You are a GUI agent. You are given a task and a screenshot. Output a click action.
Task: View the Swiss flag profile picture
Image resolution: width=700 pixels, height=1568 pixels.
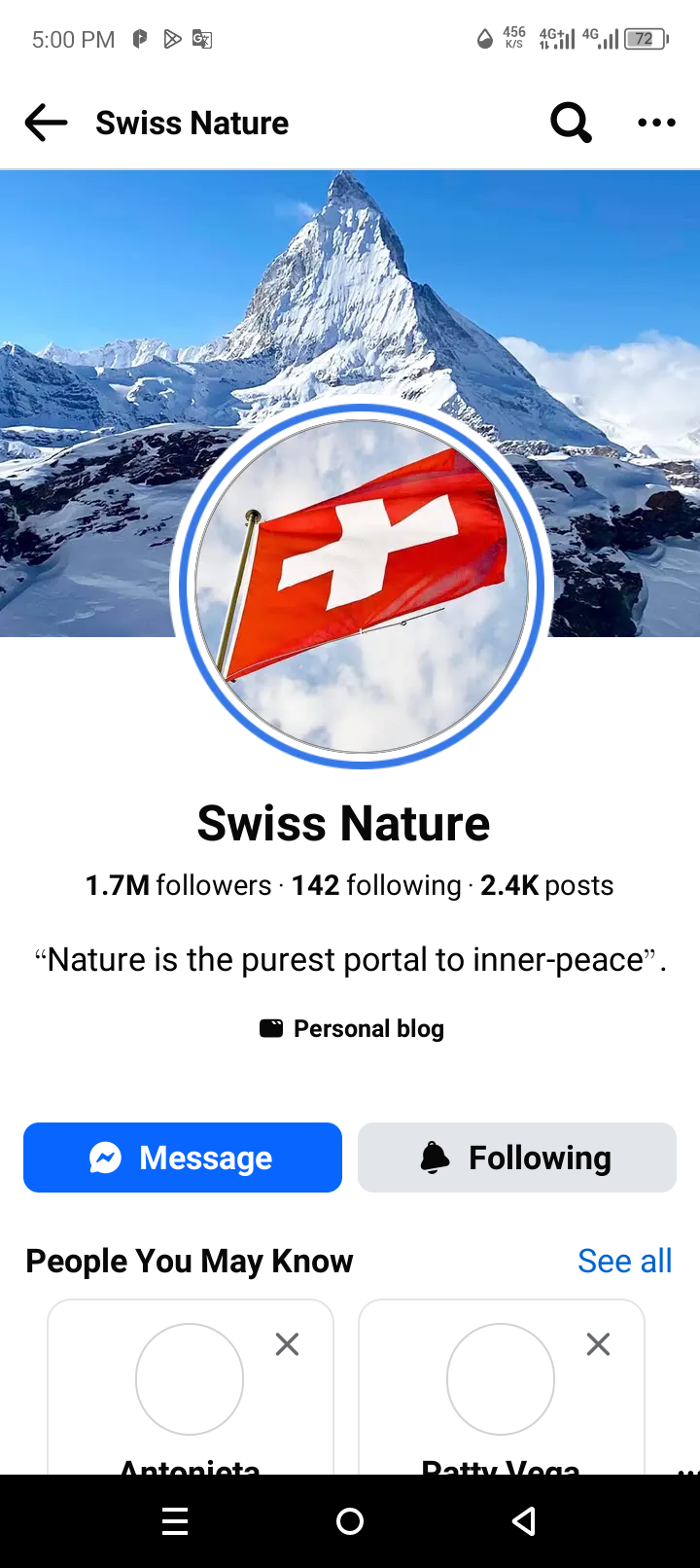click(x=362, y=587)
